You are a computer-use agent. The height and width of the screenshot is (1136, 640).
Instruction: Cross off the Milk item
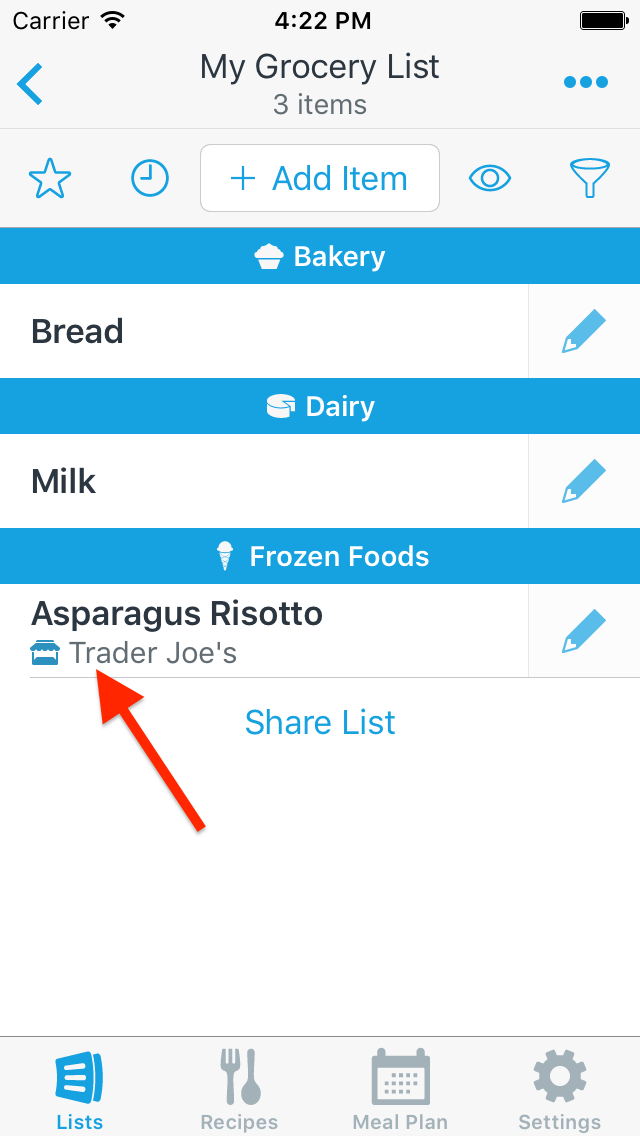pos(264,481)
